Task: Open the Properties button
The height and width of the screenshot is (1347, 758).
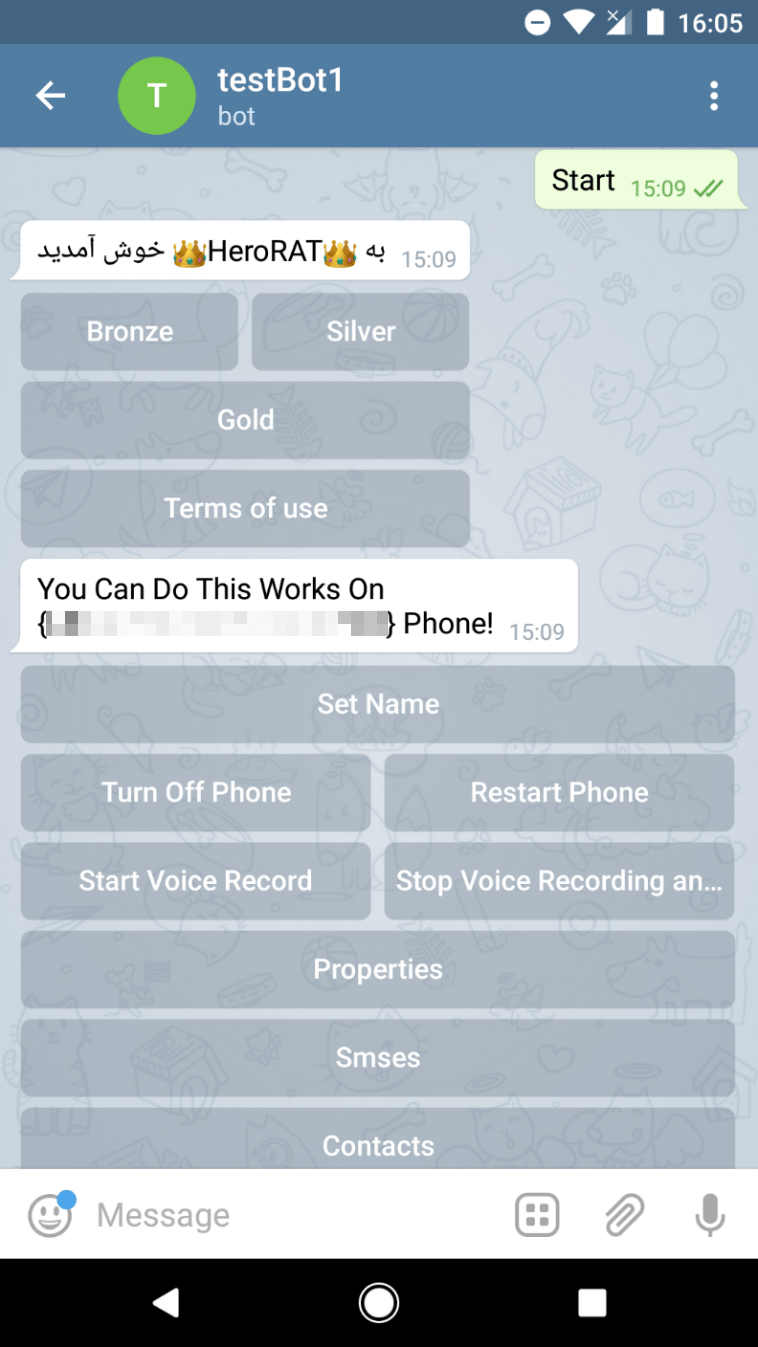Action: 378,969
